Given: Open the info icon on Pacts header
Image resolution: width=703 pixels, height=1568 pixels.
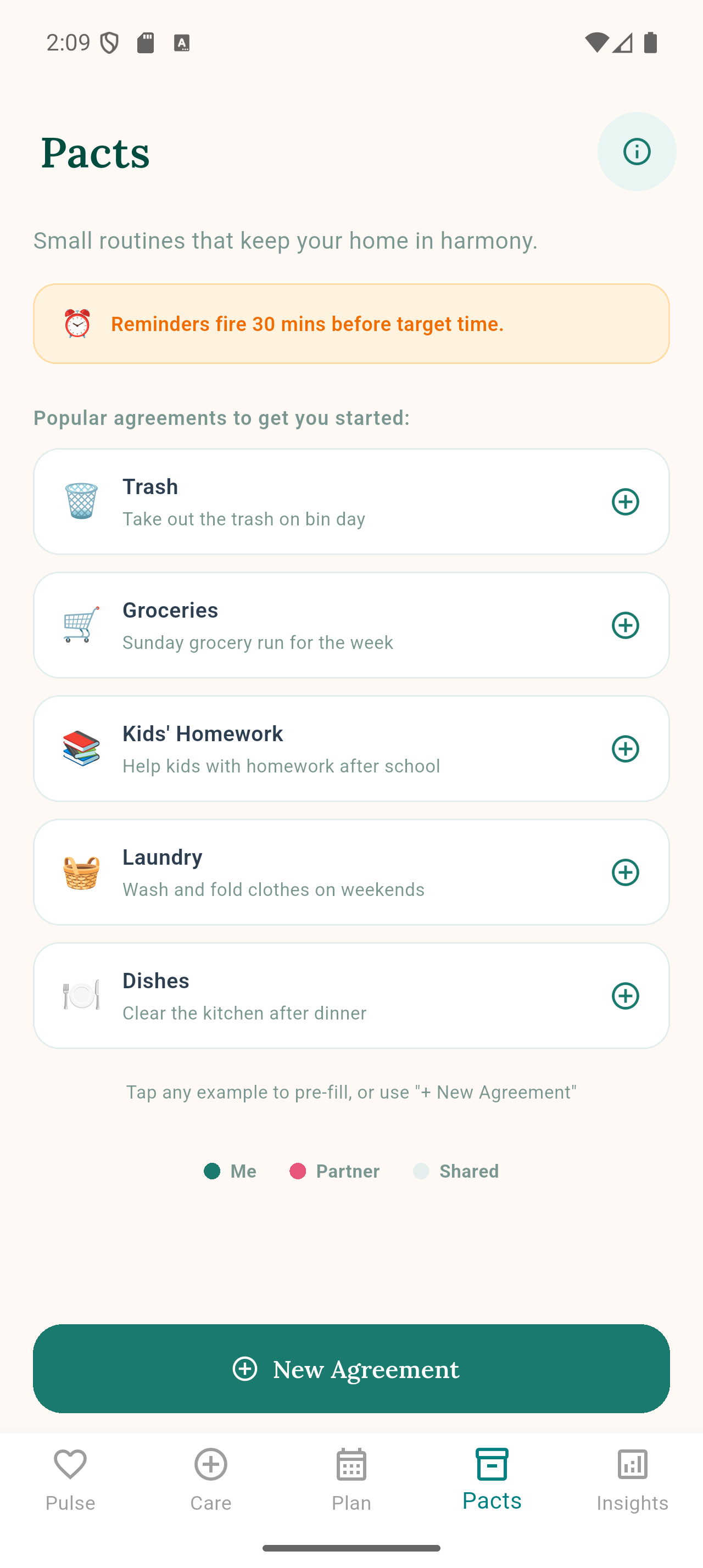Looking at the screenshot, I should (x=636, y=152).
